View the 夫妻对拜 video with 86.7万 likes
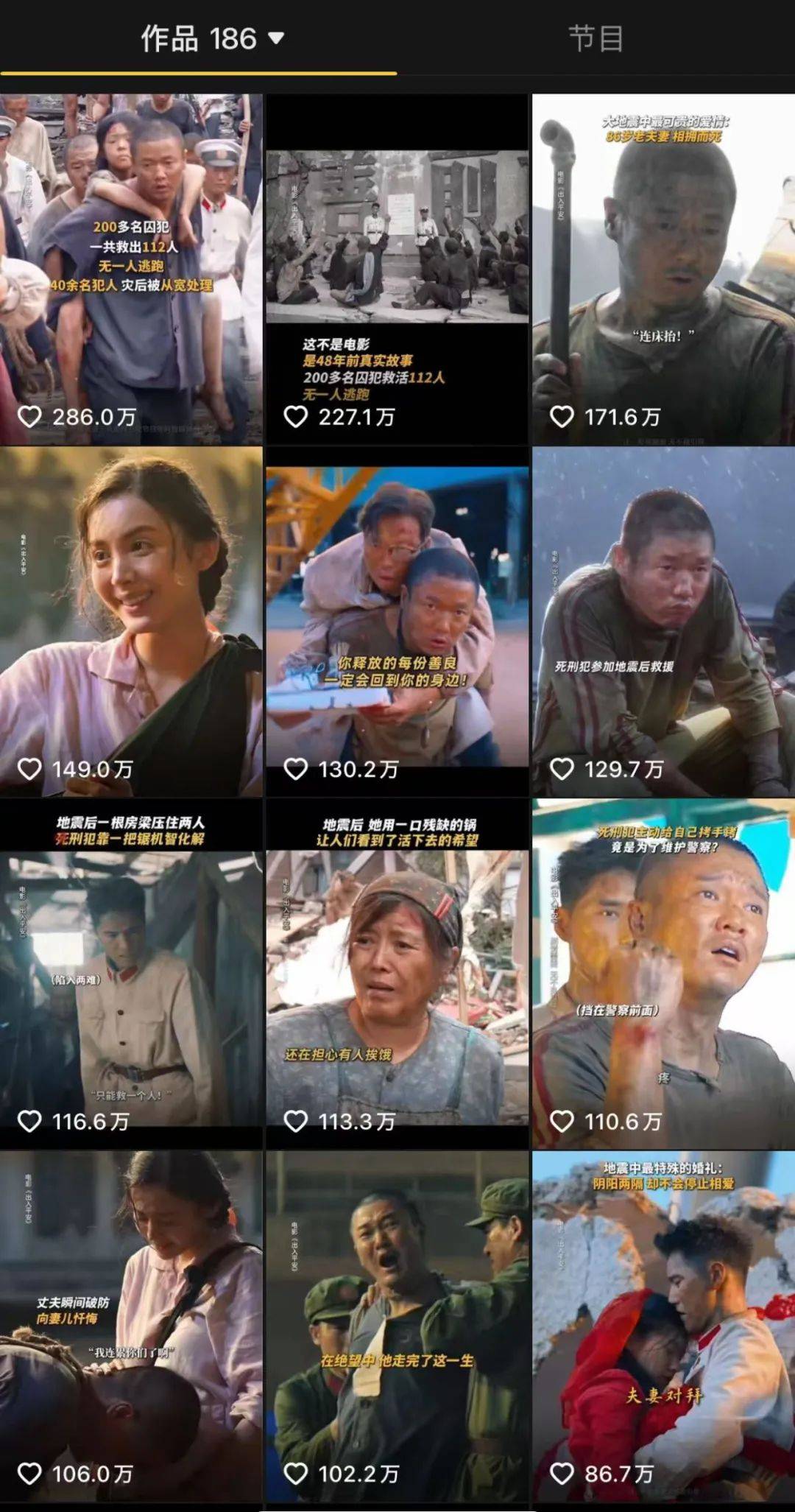The height and width of the screenshot is (1512, 795). tap(663, 1325)
